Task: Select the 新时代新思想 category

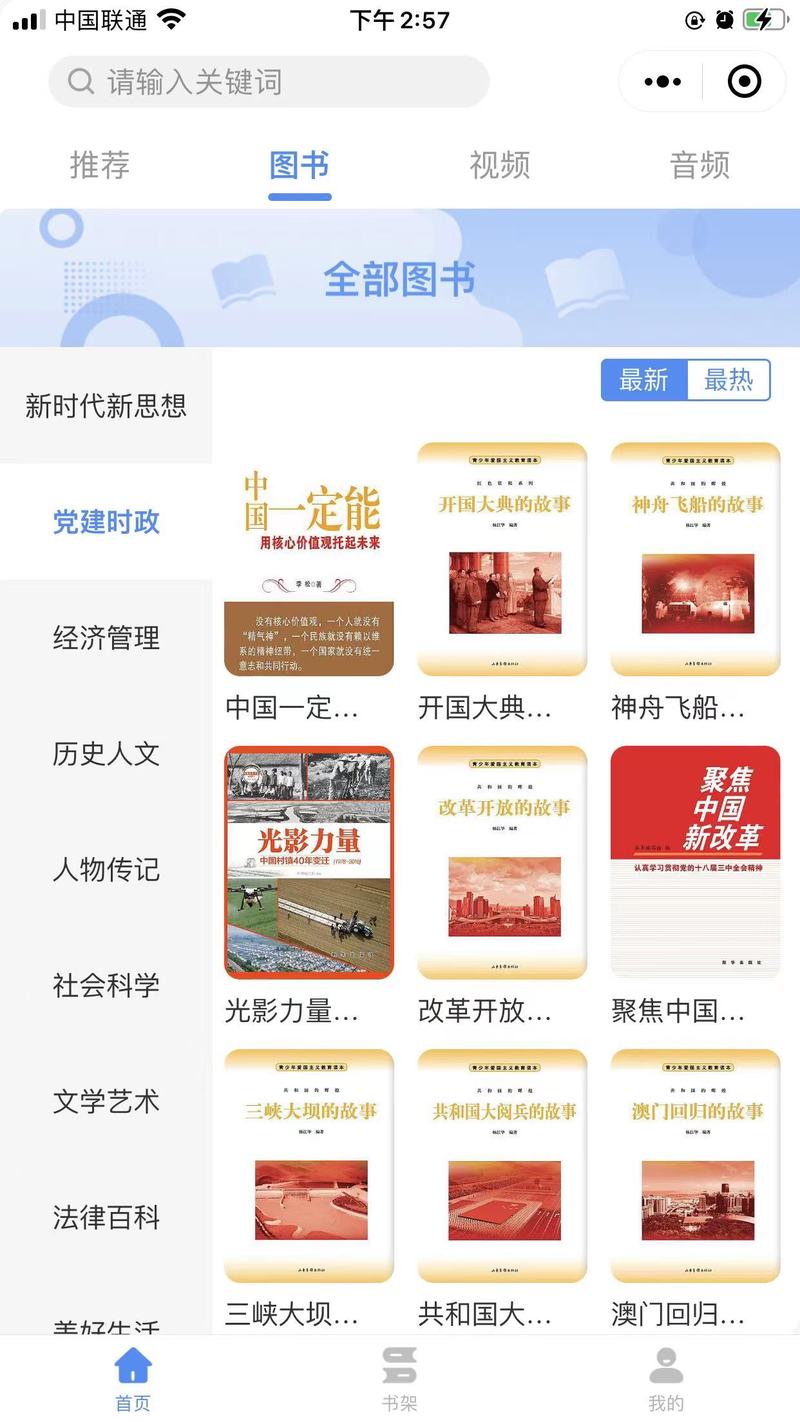Action: 106,406
